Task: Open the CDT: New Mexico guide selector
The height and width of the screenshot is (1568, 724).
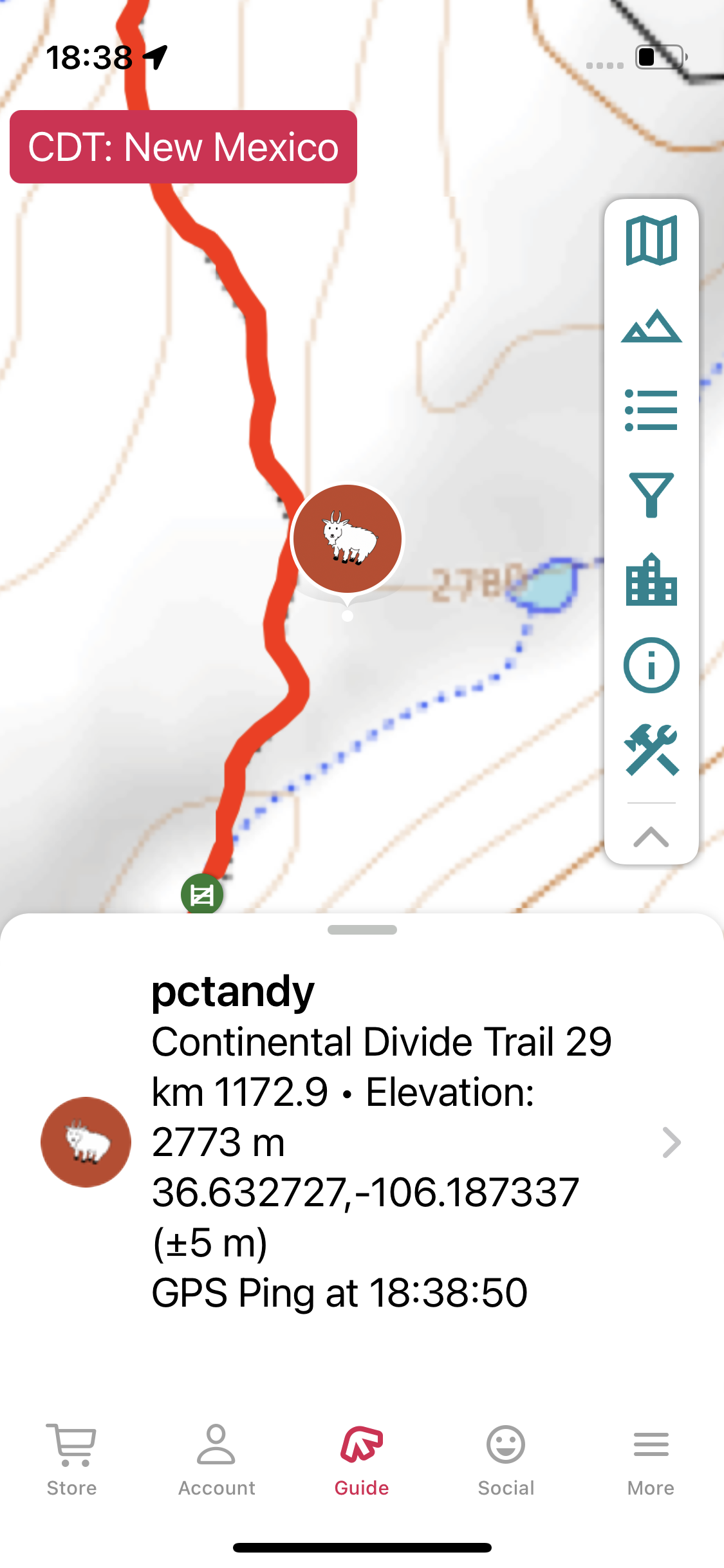Action: [183, 147]
